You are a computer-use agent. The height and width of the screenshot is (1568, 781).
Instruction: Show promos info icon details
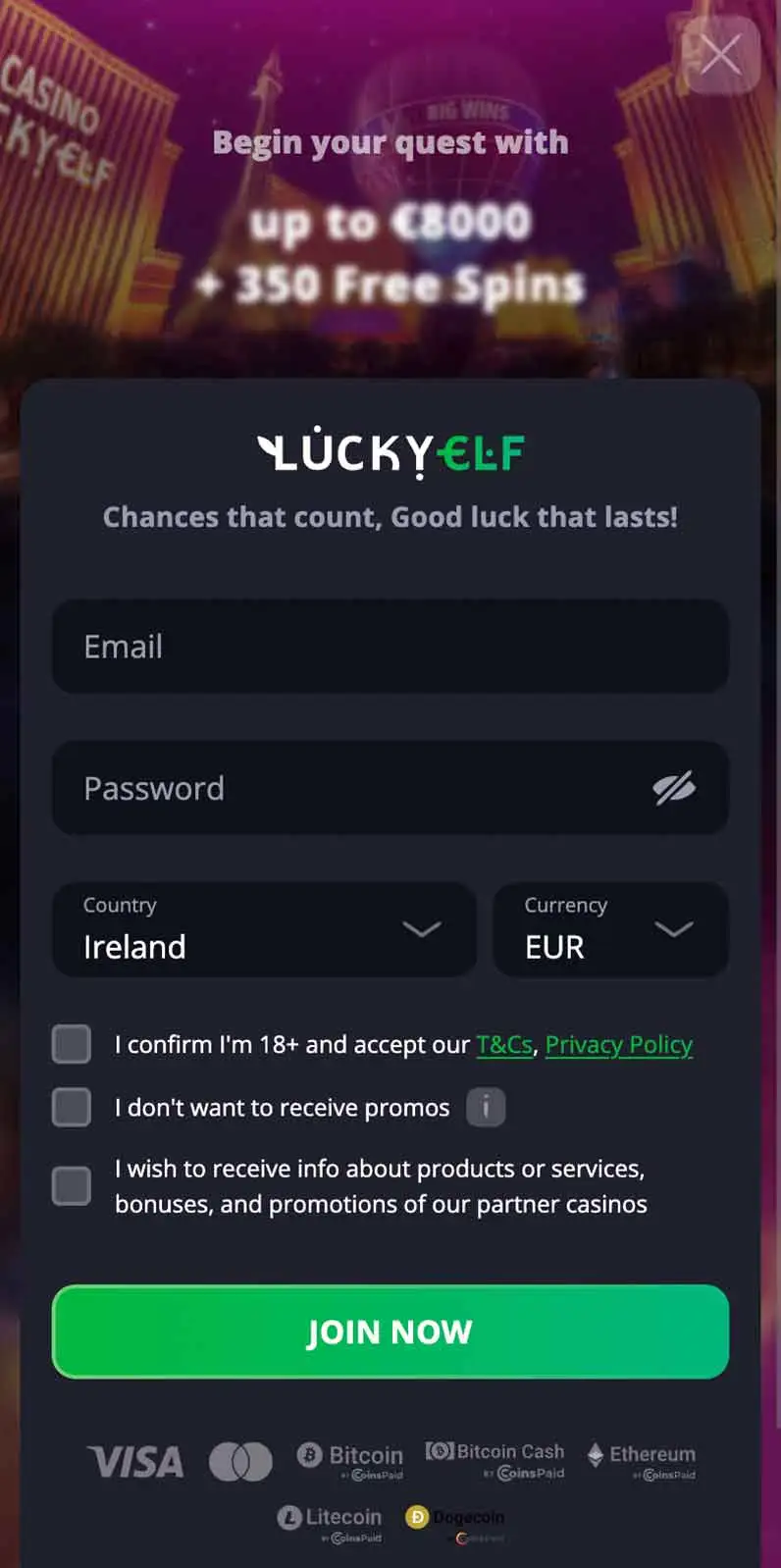point(486,1108)
